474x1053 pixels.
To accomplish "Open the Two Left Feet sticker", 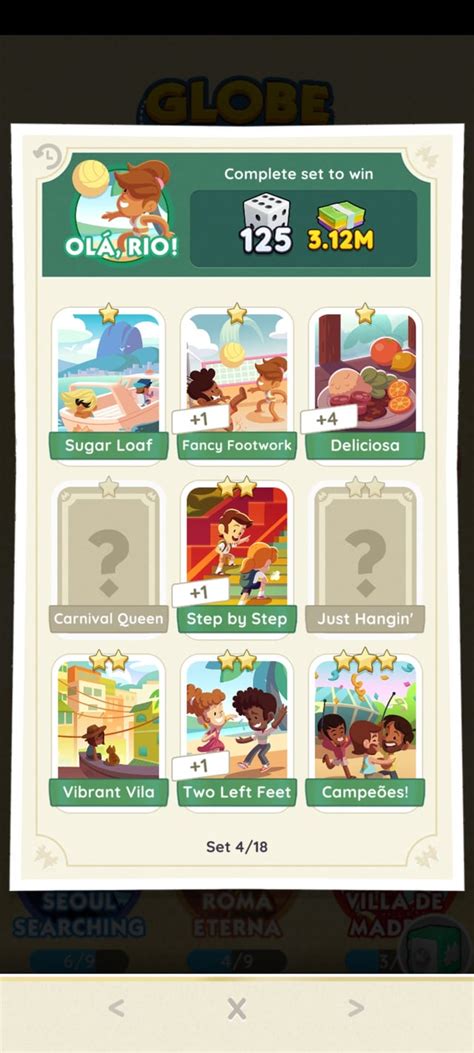I will (236, 729).
